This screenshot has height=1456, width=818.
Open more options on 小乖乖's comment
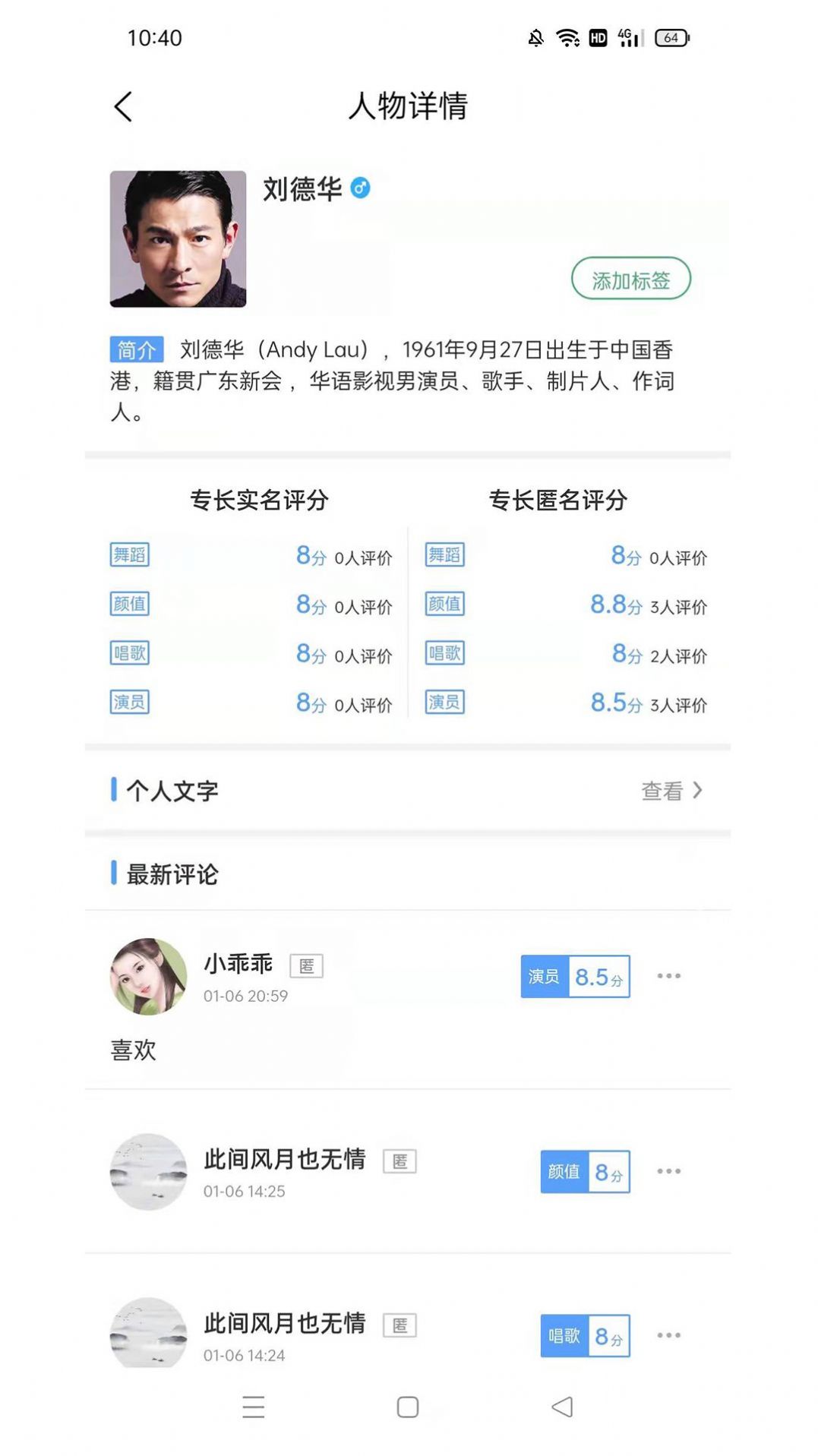pyautogui.click(x=668, y=976)
